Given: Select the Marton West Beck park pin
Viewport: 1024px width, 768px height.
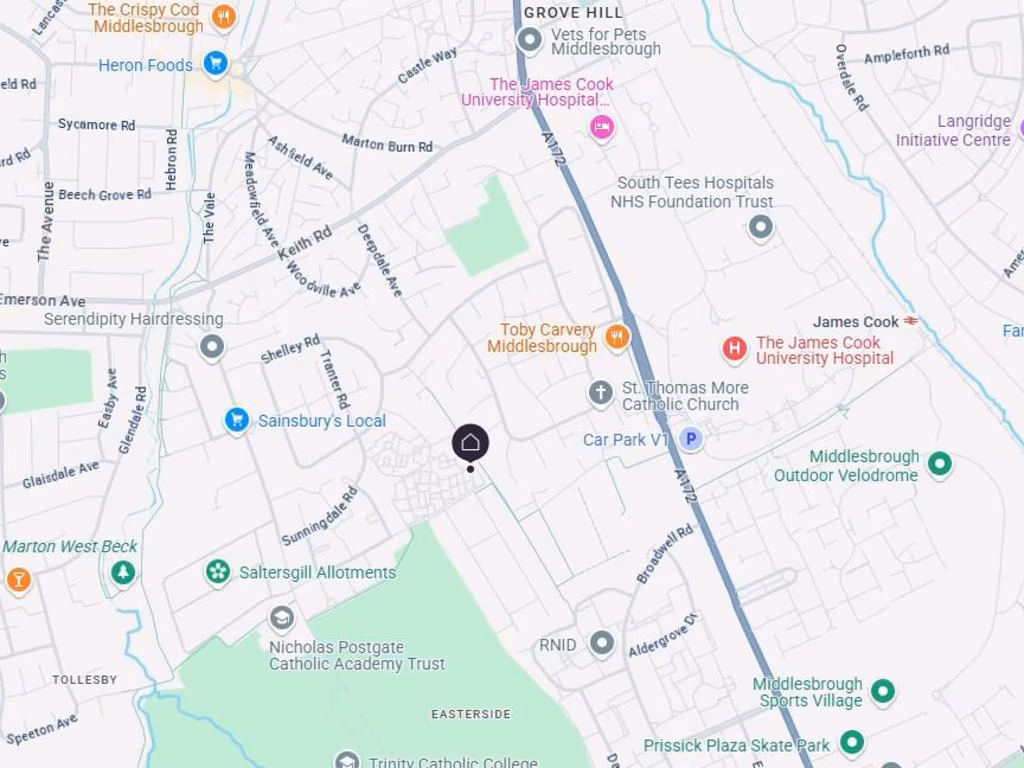Looking at the screenshot, I should [123, 573].
